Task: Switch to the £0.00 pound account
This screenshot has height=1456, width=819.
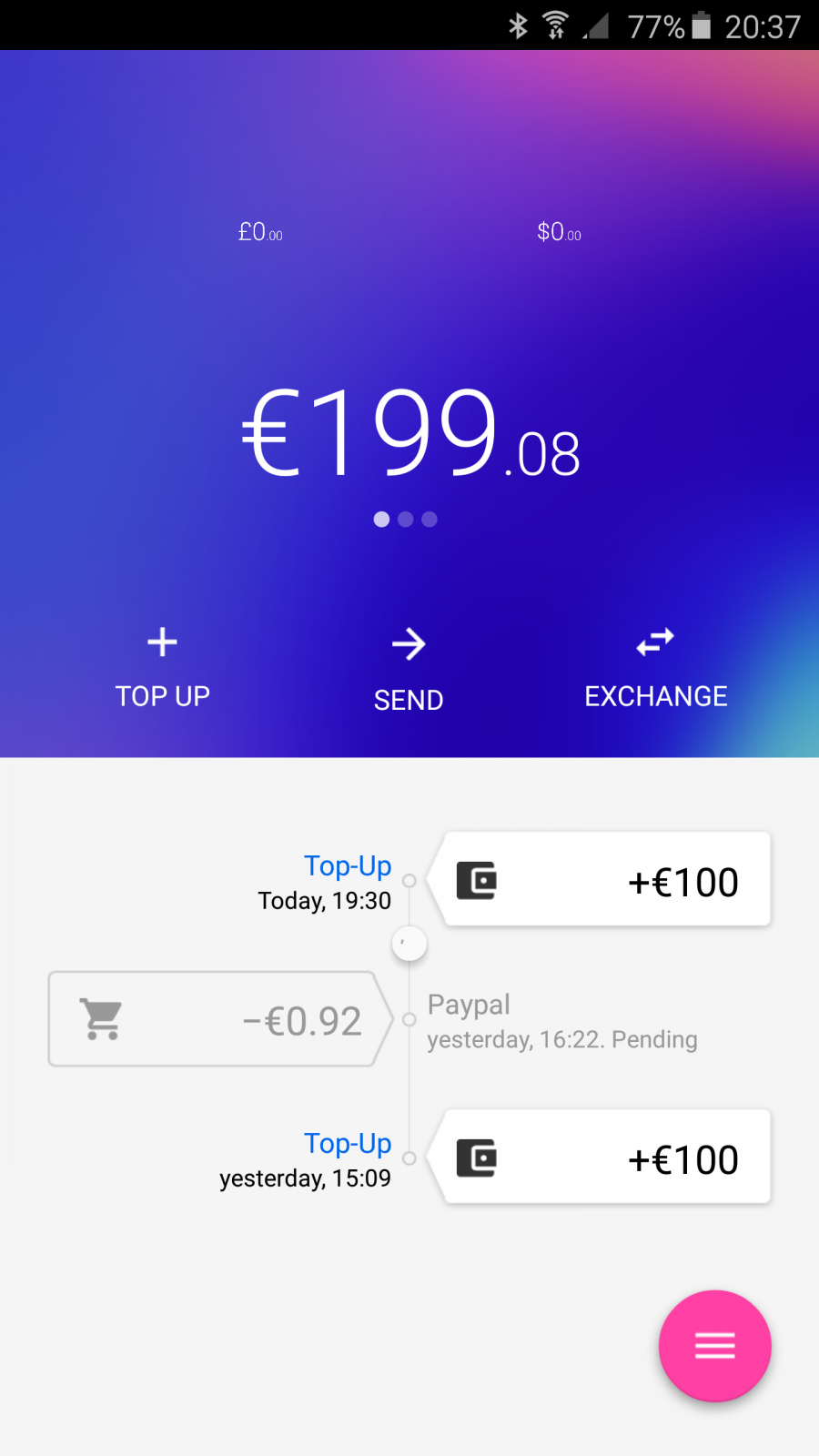Action: 260,232
